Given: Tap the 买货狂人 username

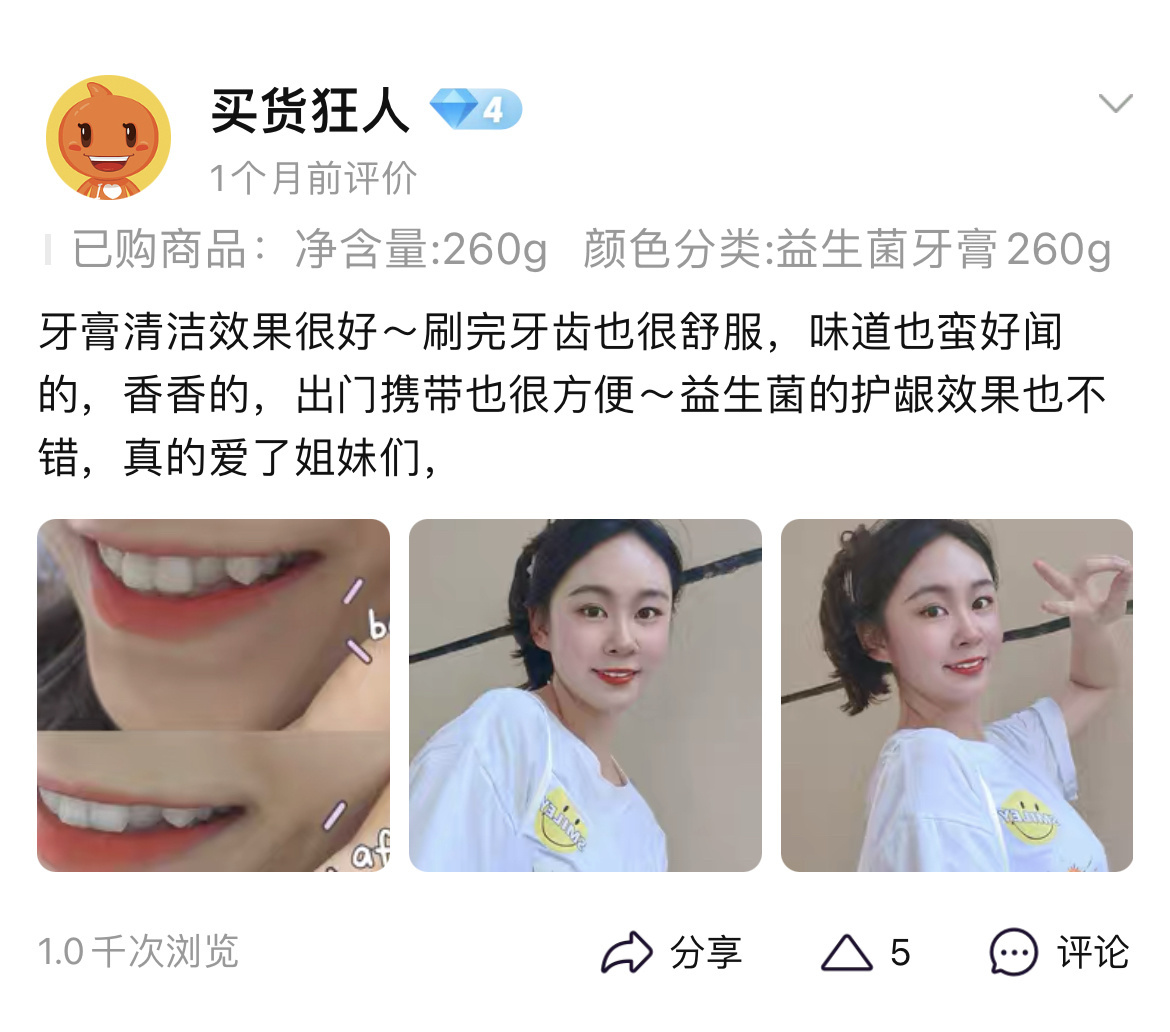Looking at the screenshot, I should pos(310,110).
